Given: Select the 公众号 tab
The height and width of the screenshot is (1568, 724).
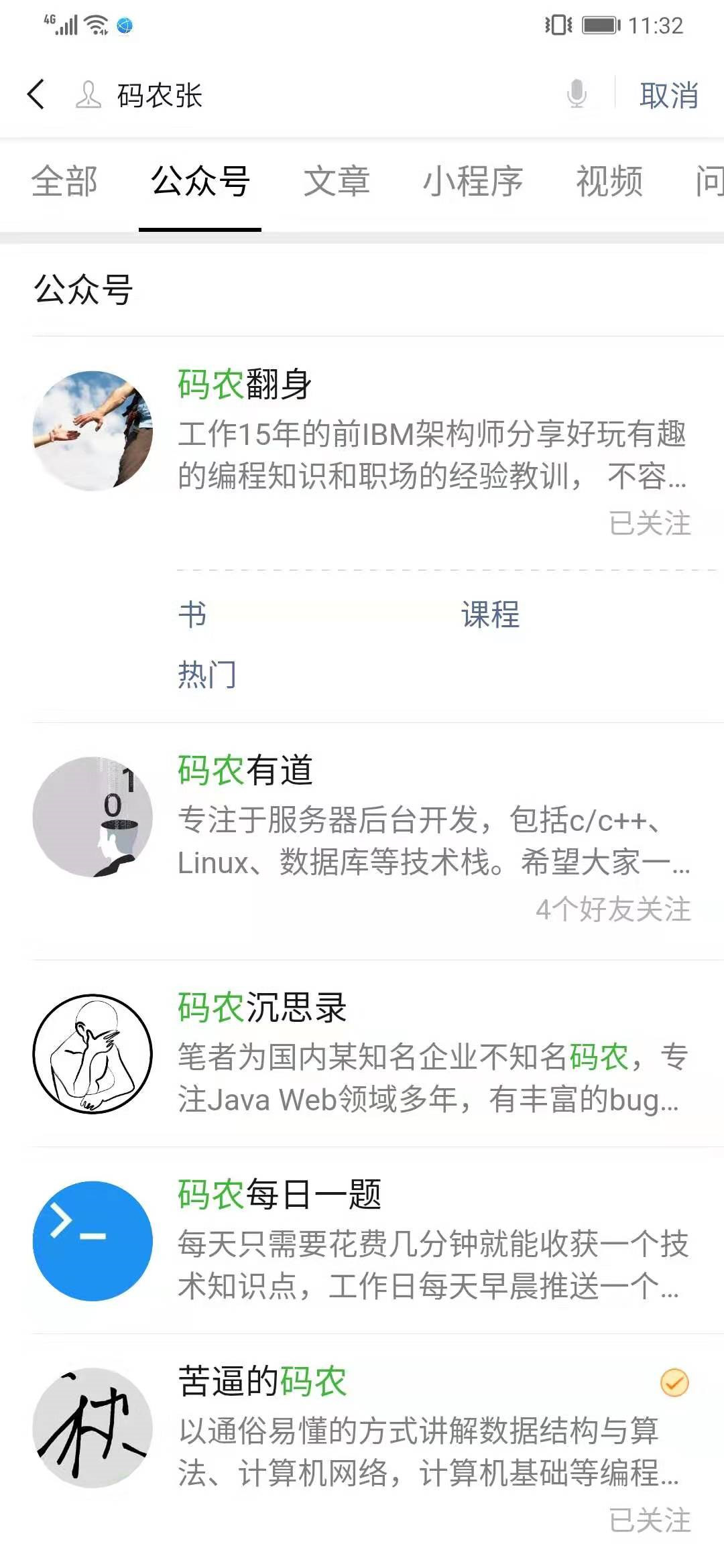Looking at the screenshot, I should pyautogui.click(x=200, y=182).
